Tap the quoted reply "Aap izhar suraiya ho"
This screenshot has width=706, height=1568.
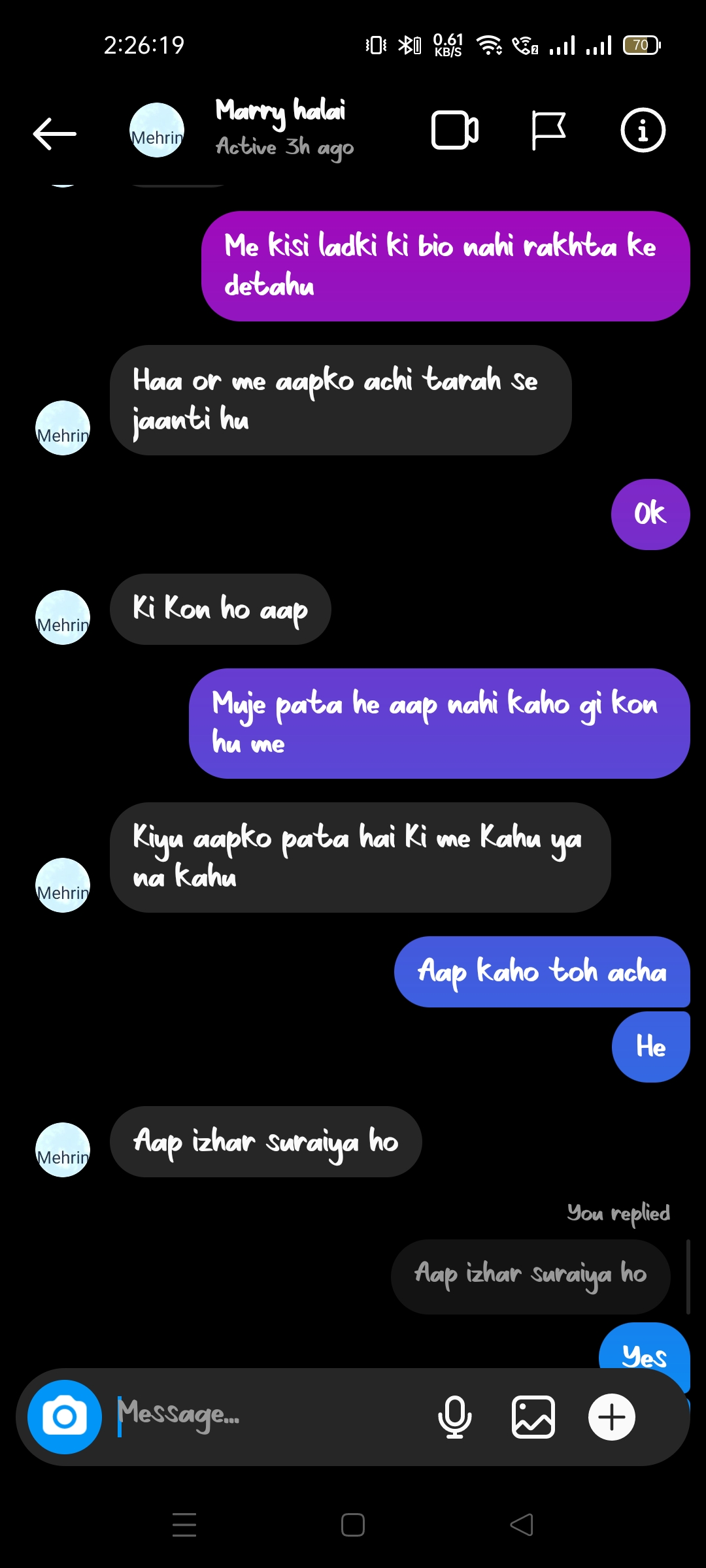pyautogui.click(x=530, y=1275)
